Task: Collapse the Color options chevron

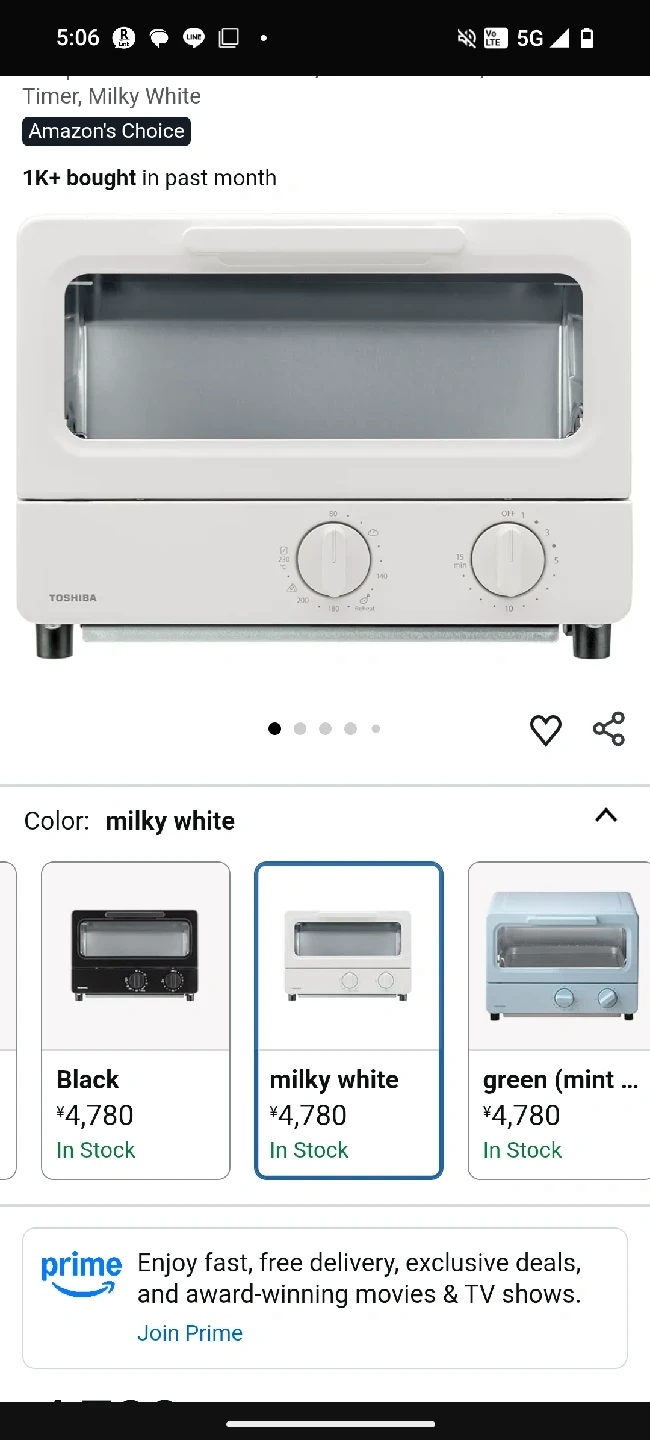Action: [606, 816]
